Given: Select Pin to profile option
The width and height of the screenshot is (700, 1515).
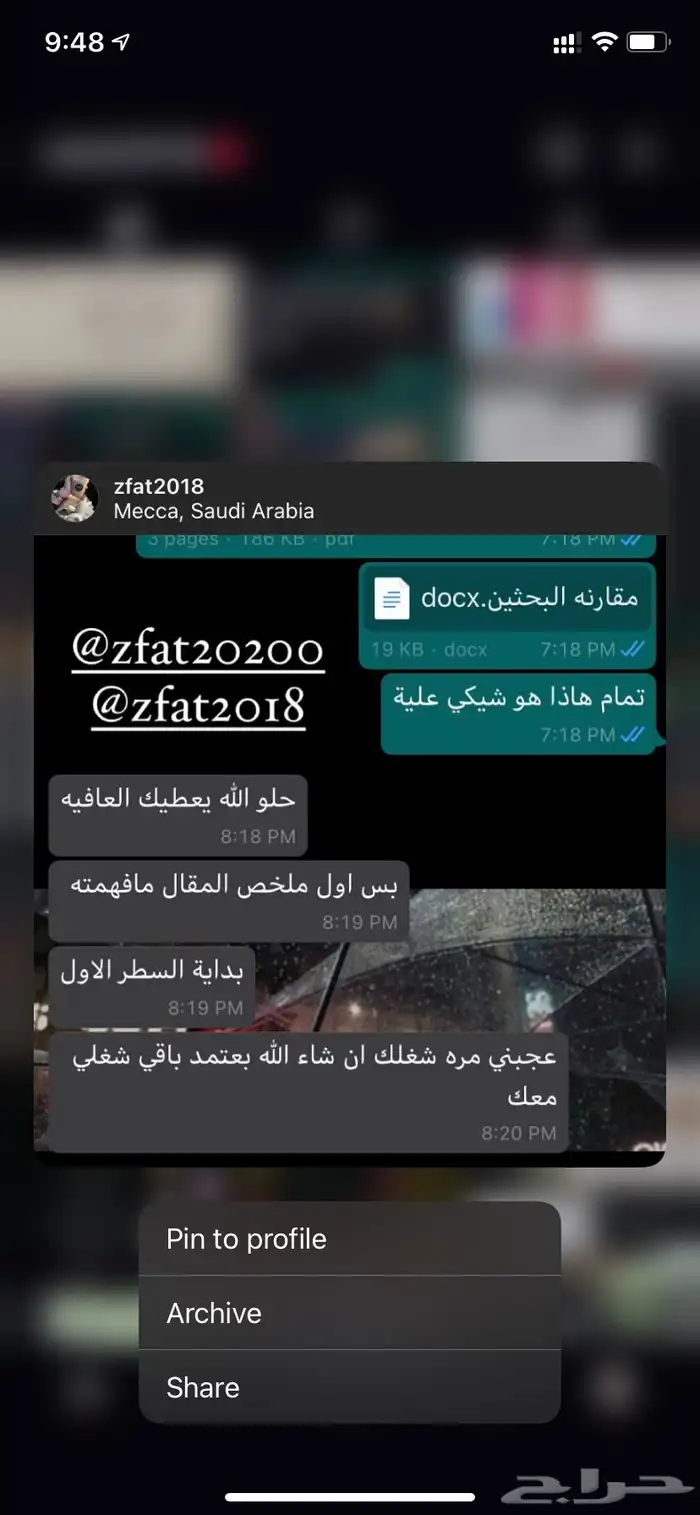Looking at the screenshot, I should tap(349, 1238).
